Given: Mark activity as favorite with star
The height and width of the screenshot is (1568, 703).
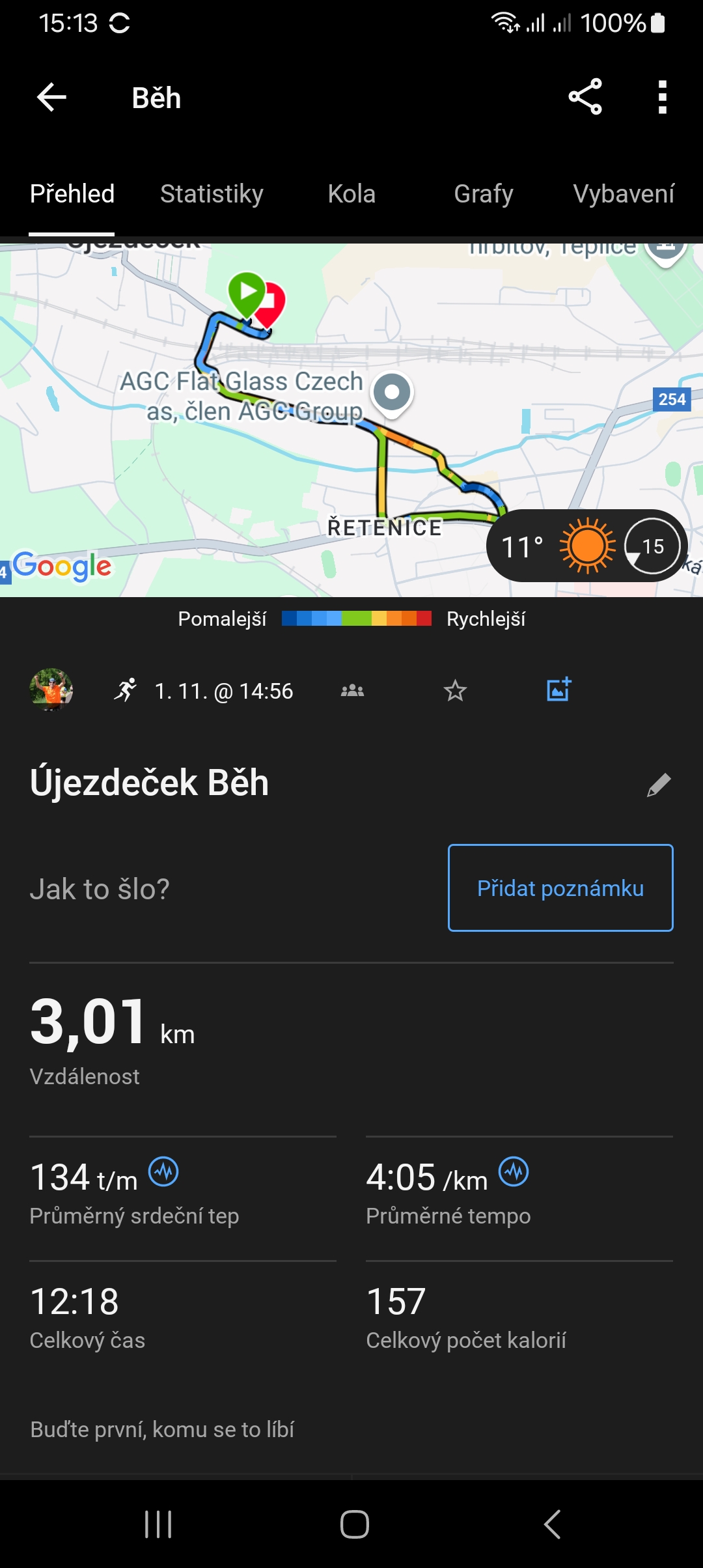Looking at the screenshot, I should tap(455, 690).
